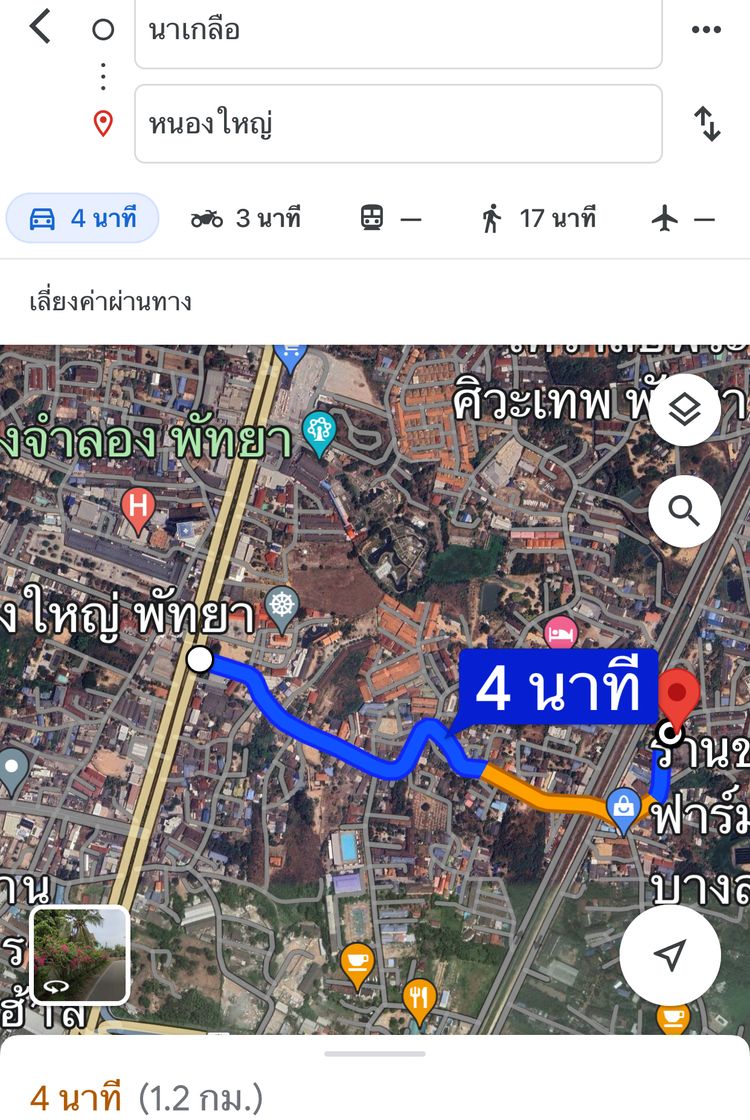Center map on my location
Screen dimensions: 750x1120
point(669,954)
